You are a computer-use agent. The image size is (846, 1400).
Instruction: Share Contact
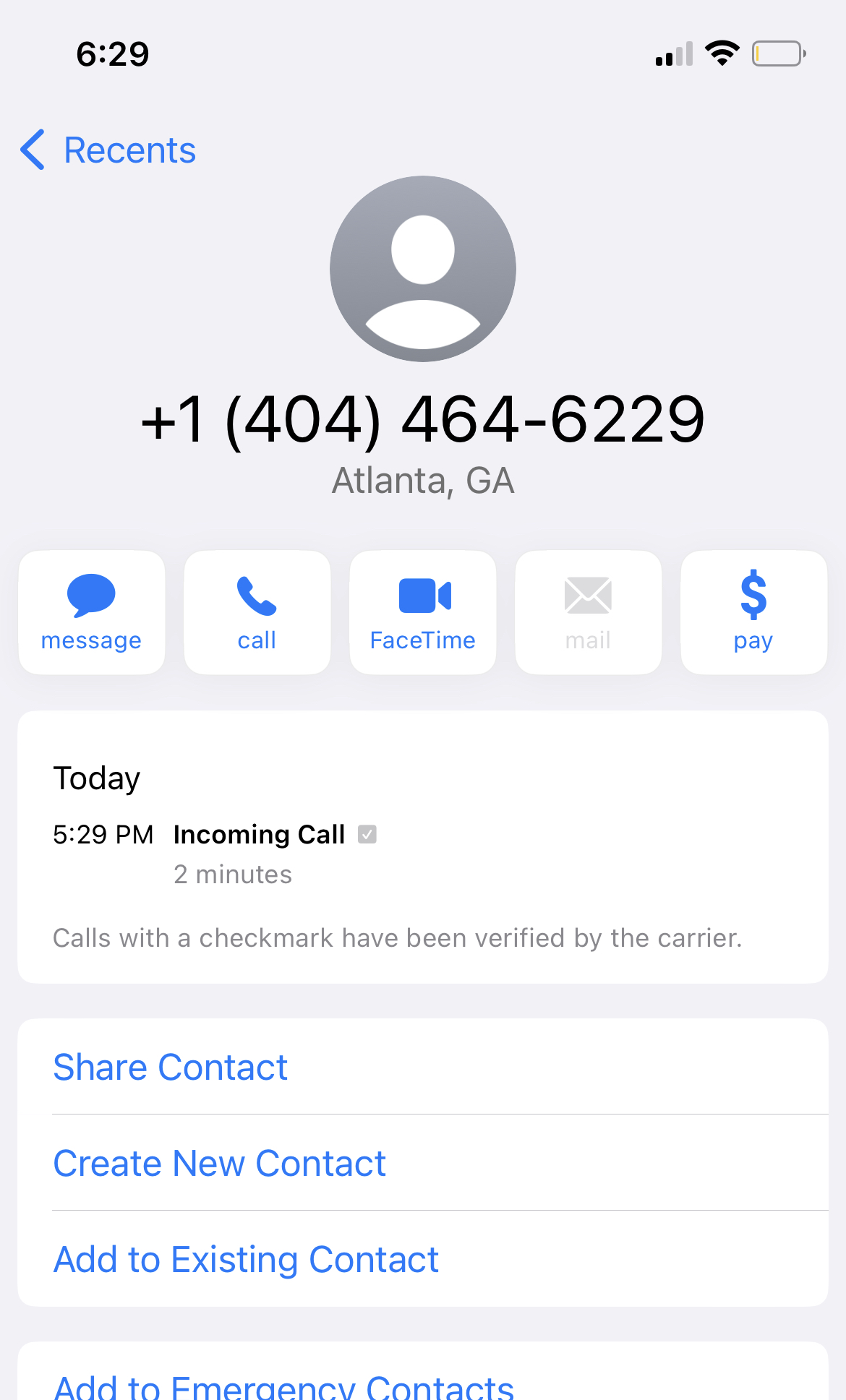pyautogui.click(x=171, y=1067)
